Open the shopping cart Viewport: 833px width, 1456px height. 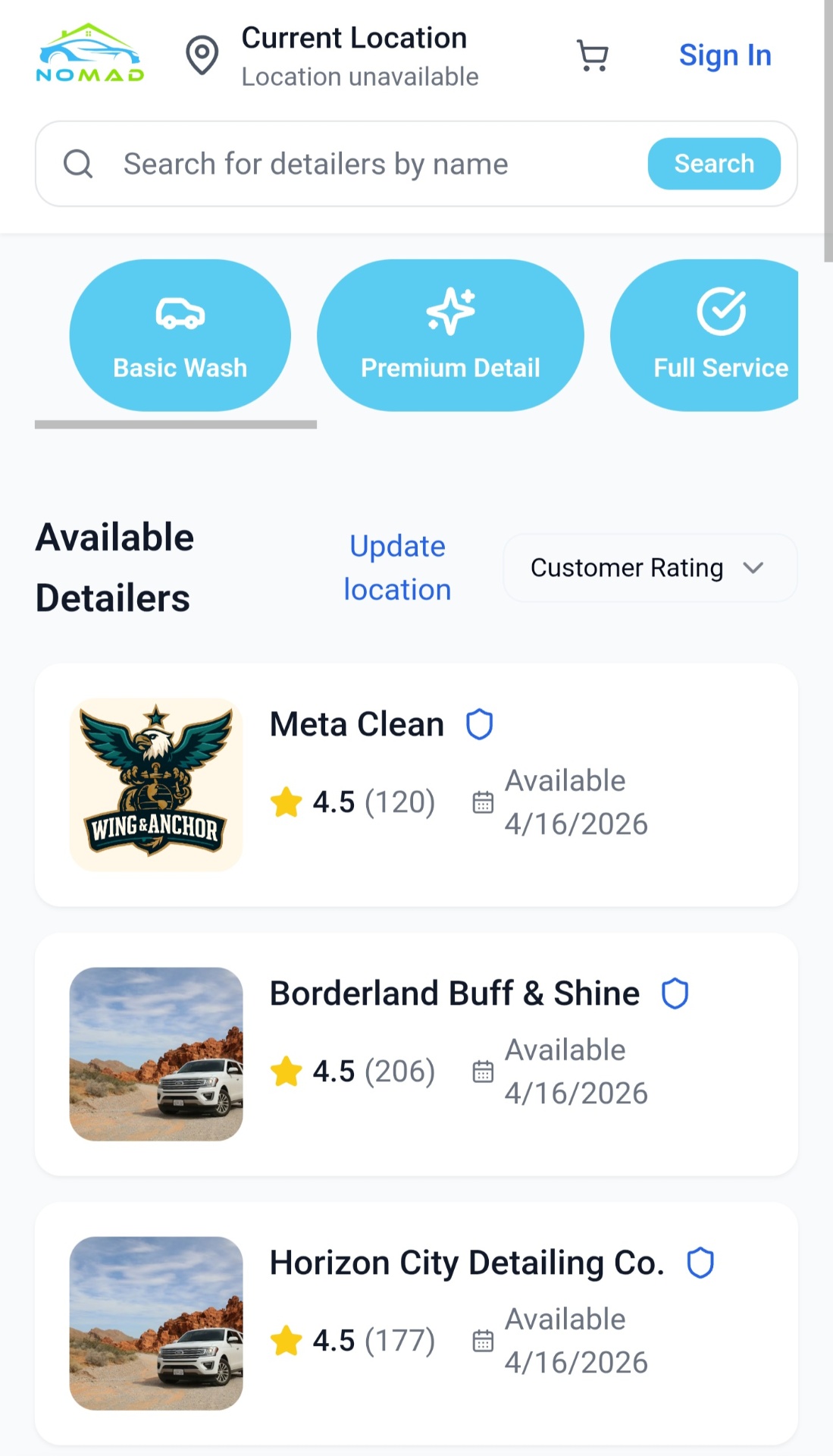coord(592,55)
